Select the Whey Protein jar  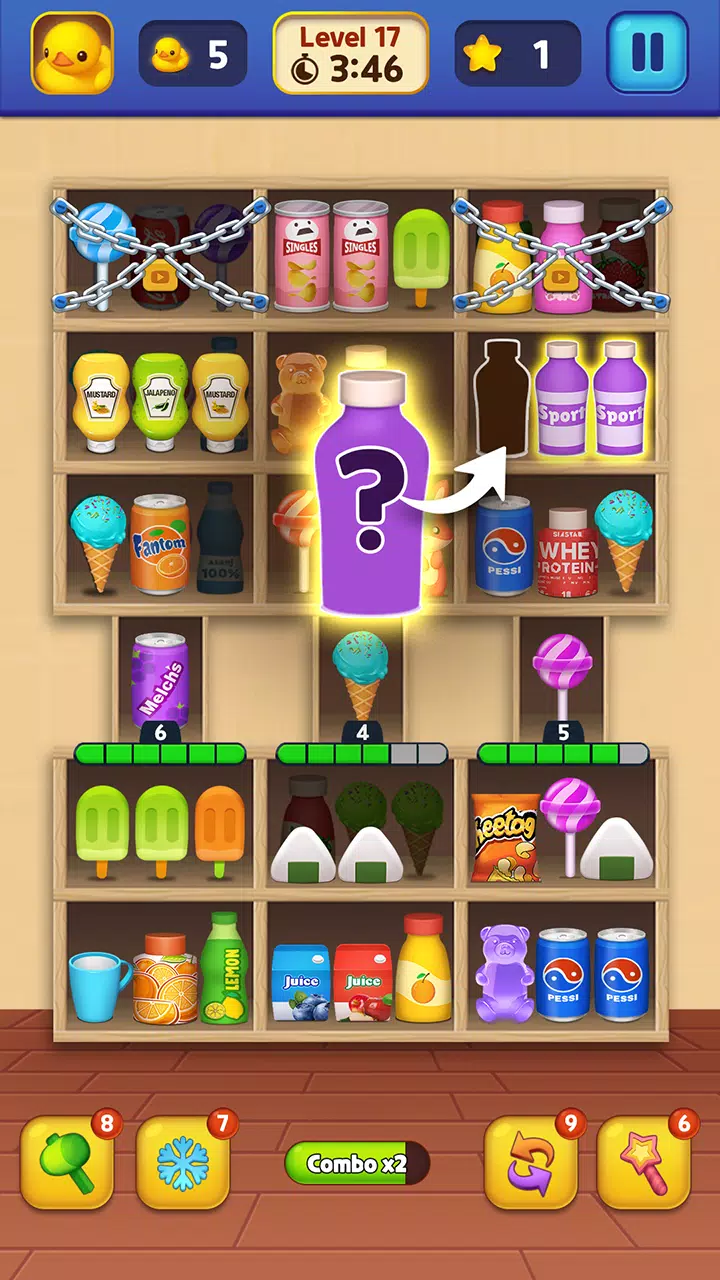pos(566,552)
